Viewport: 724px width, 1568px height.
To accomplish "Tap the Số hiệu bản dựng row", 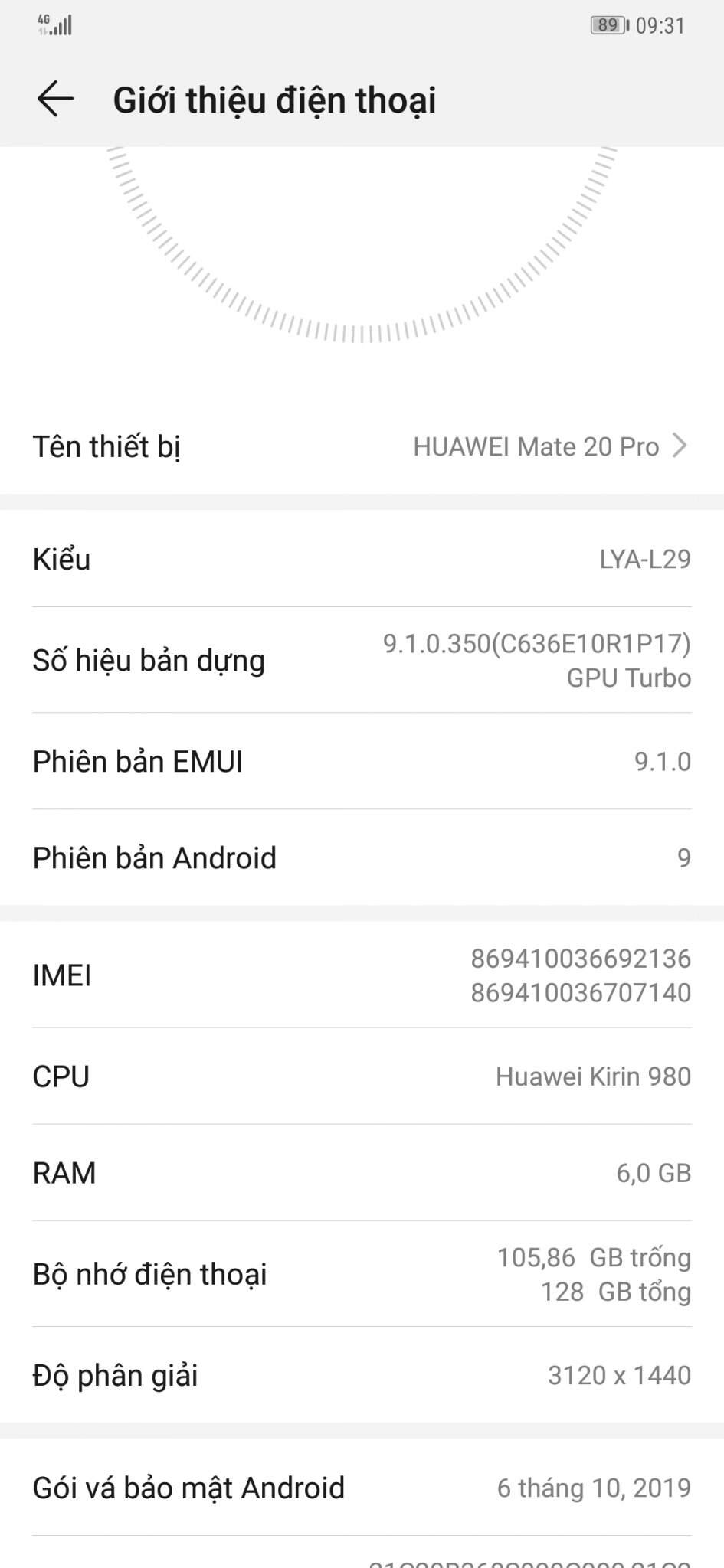I will 362,661.
